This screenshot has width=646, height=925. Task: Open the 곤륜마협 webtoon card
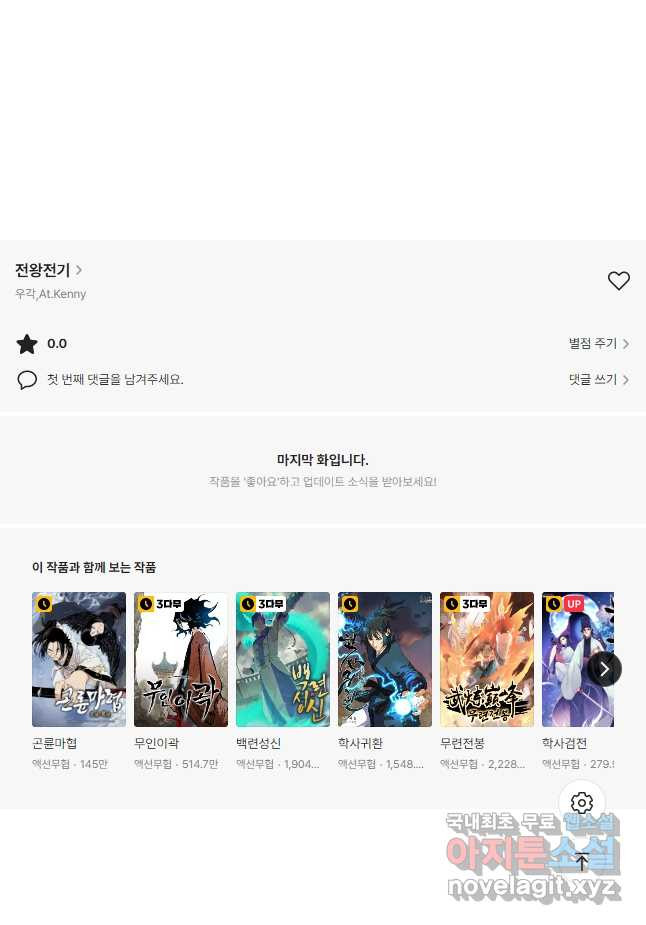click(x=79, y=660)
